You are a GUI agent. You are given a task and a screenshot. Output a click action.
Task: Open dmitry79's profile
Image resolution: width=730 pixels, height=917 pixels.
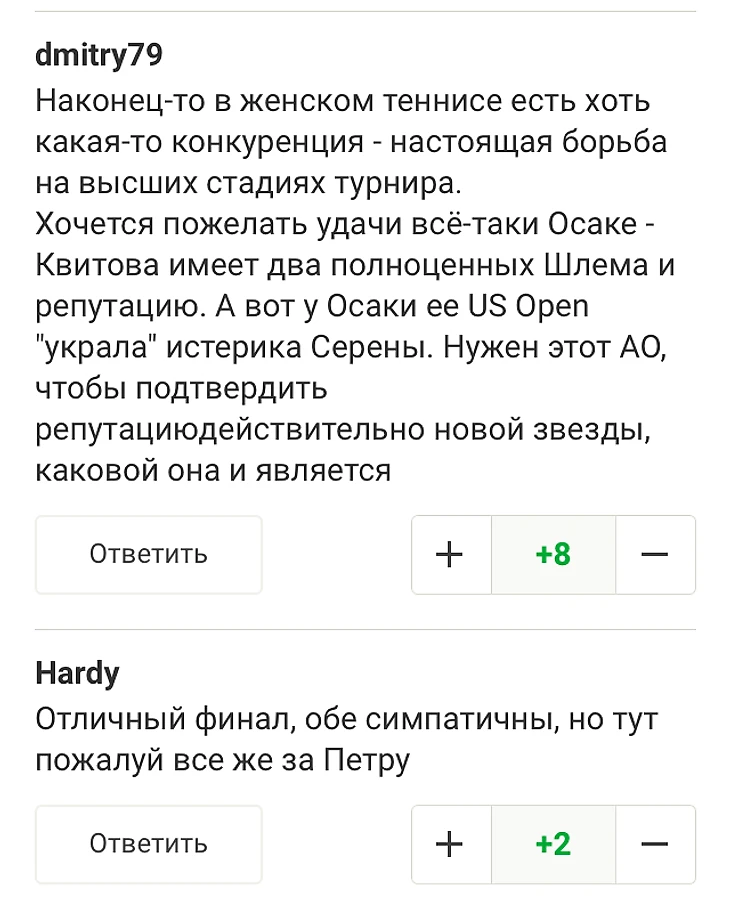[98, 57]
